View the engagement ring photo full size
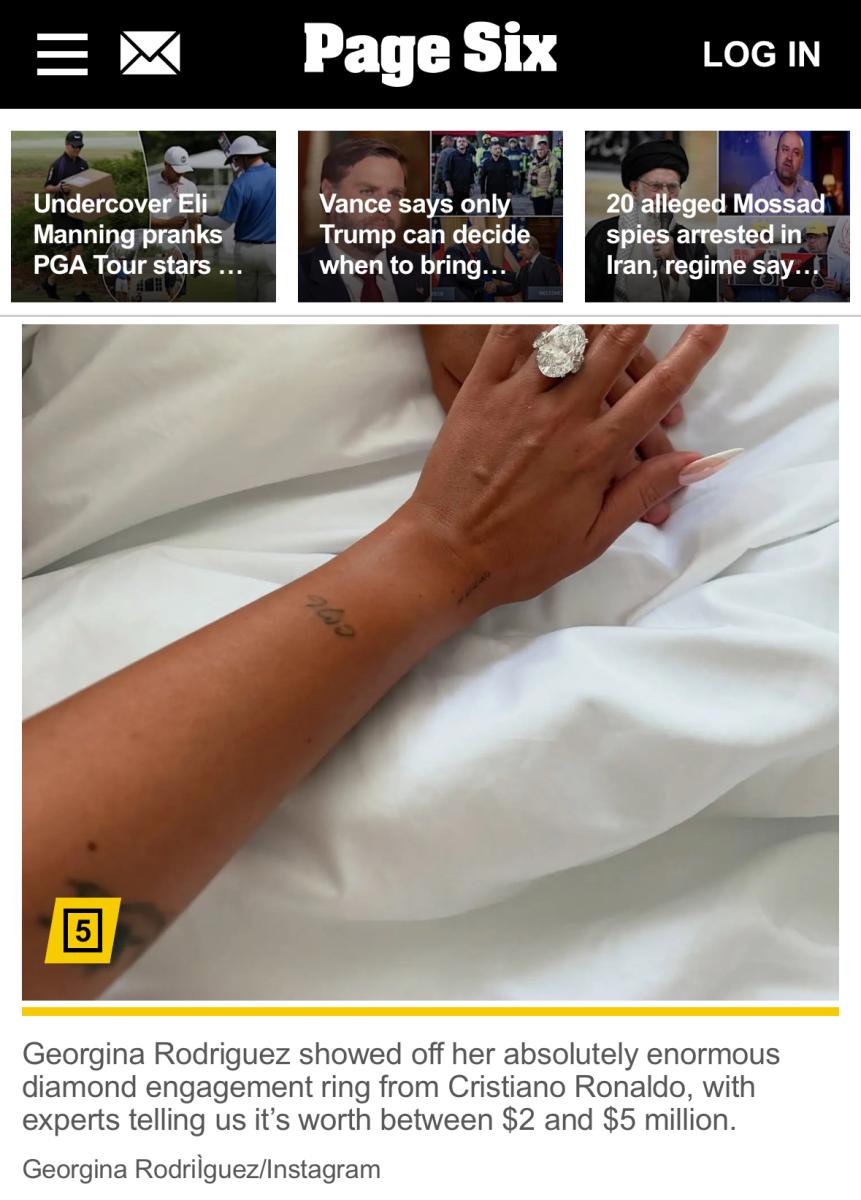Screen dimensions: 861x1200 tap(430, 660)
